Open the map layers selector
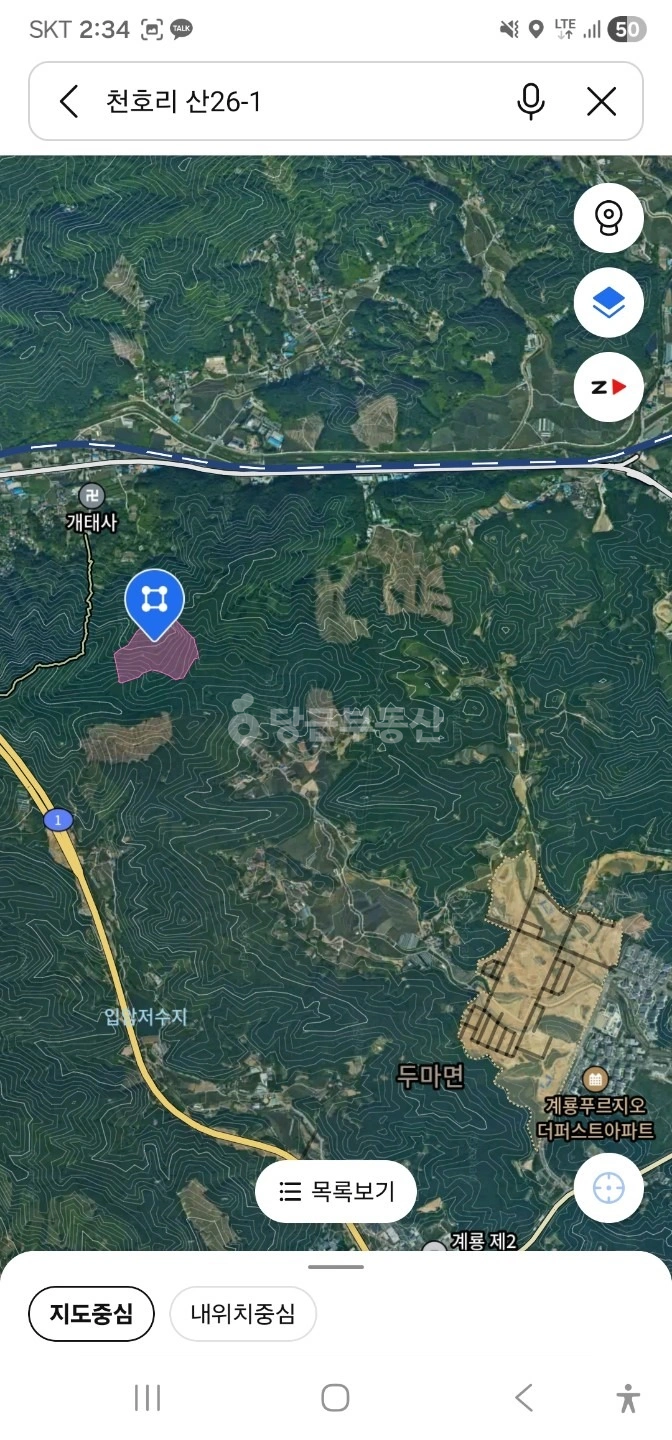Image resolution: width=672 pixels, height=1440 pixels. point(608,302)
